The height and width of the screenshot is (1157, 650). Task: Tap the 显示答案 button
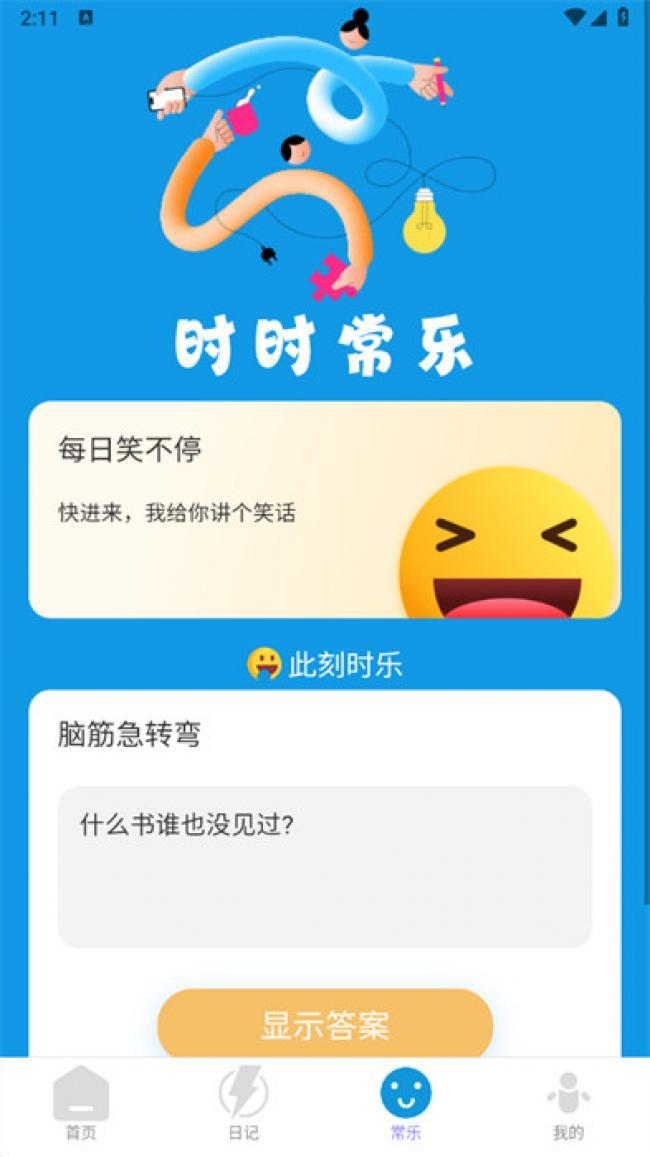tap(325, 1025)
